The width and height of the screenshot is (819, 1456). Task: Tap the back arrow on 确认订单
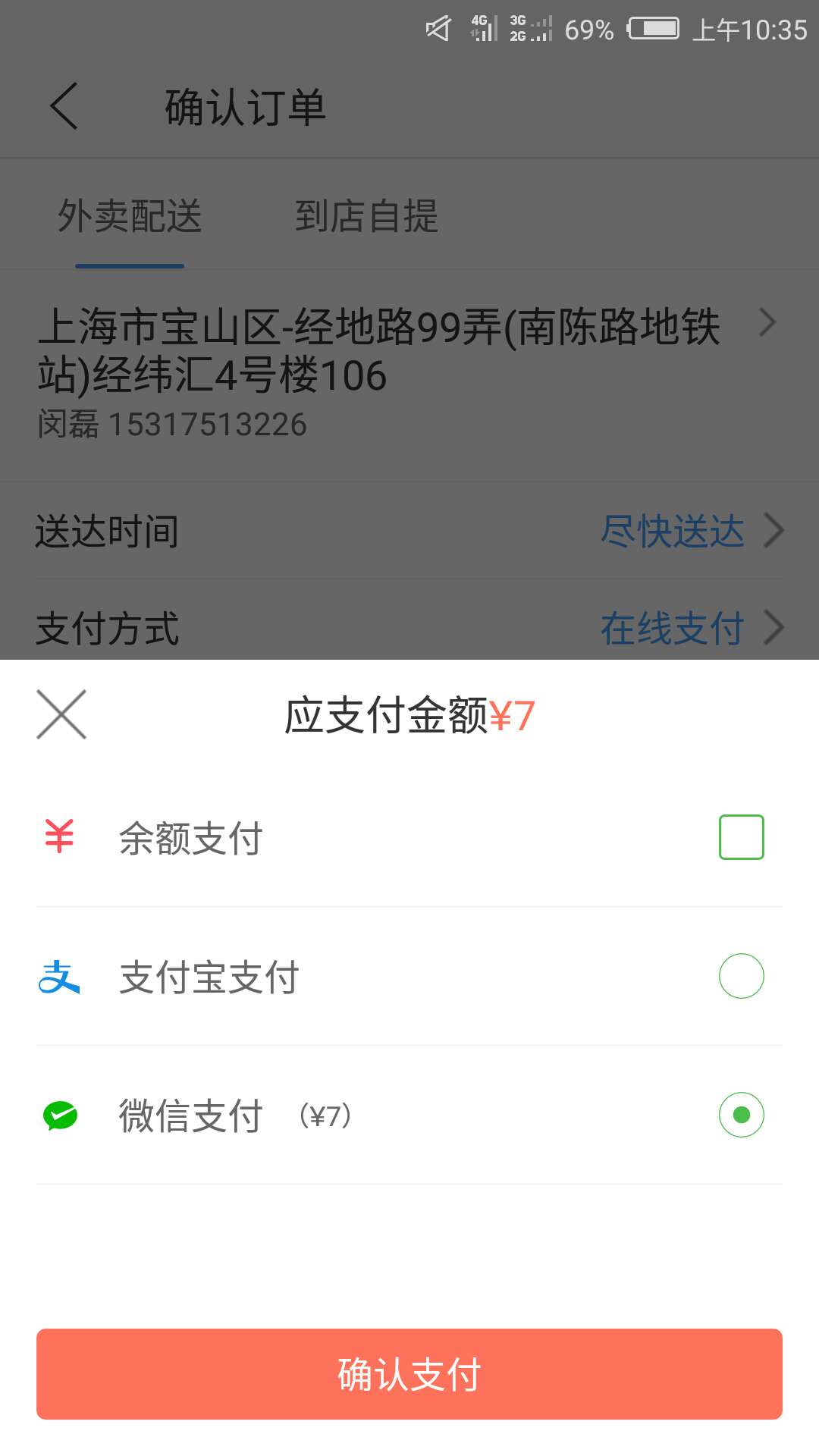coord(64,106)
